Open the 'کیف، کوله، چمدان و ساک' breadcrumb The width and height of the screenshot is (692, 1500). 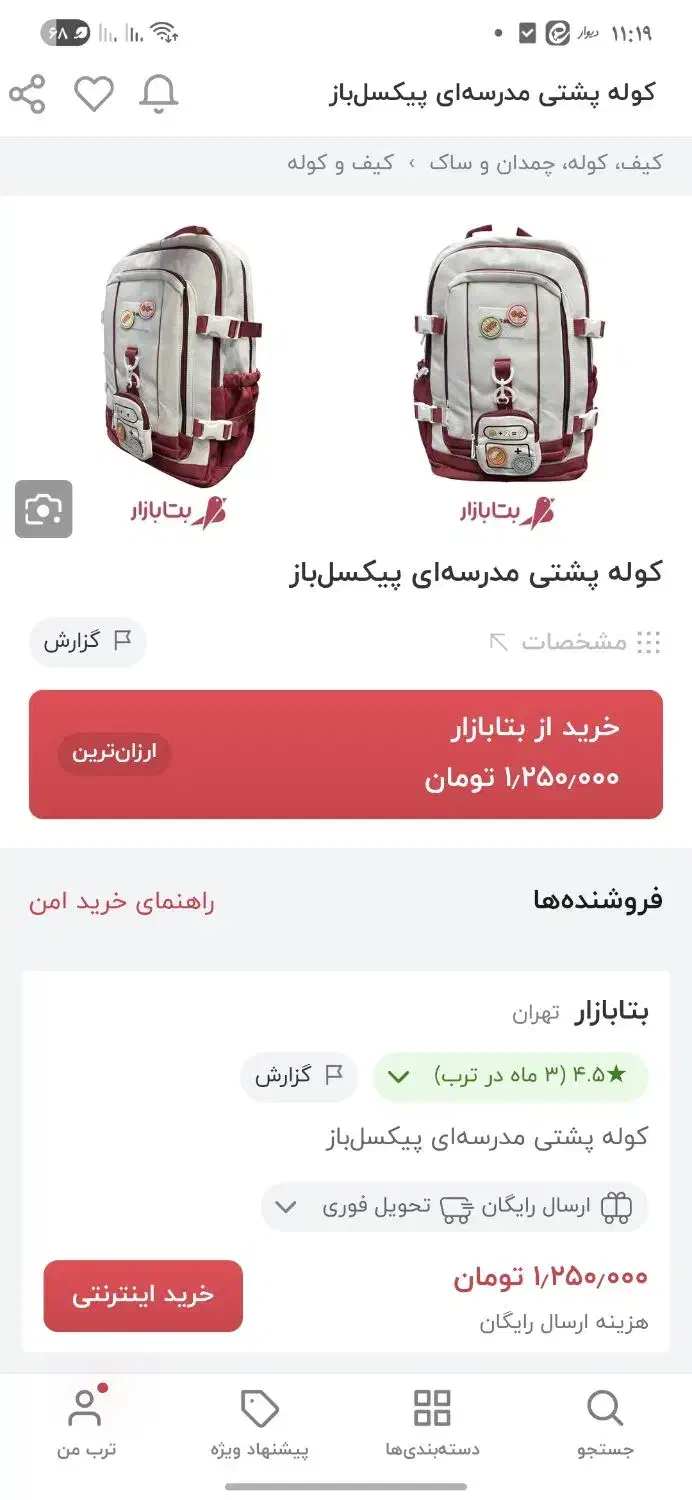point(546,163)
